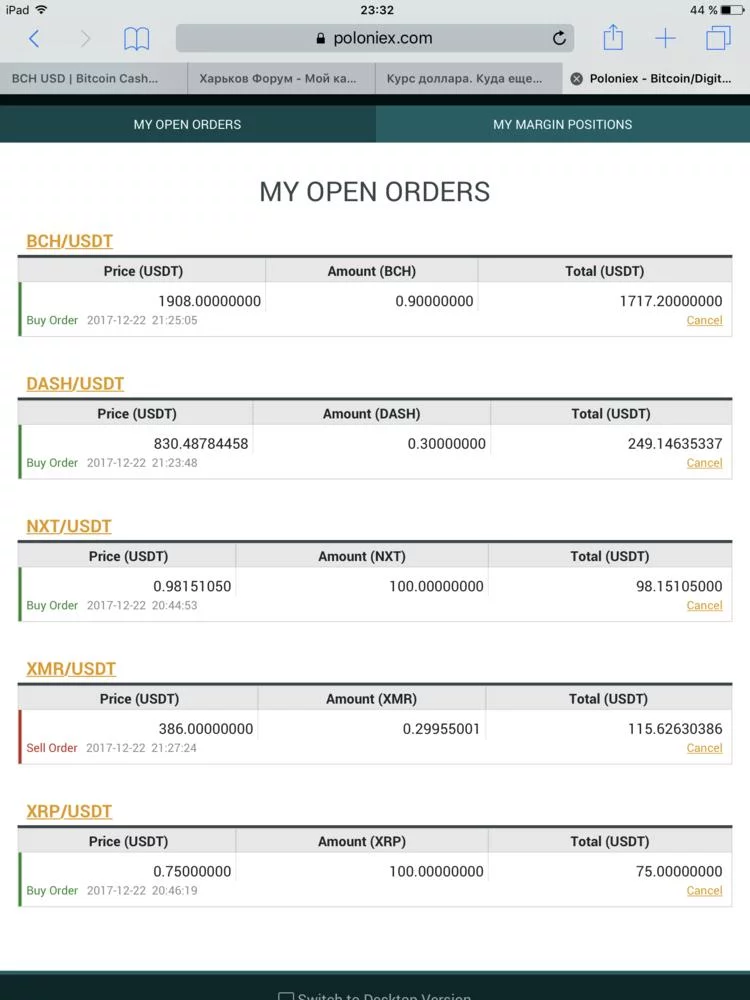The width and height of the screenshot is (750, 1000).
Task: Cancel the XMR sell order
Action: 704,748
